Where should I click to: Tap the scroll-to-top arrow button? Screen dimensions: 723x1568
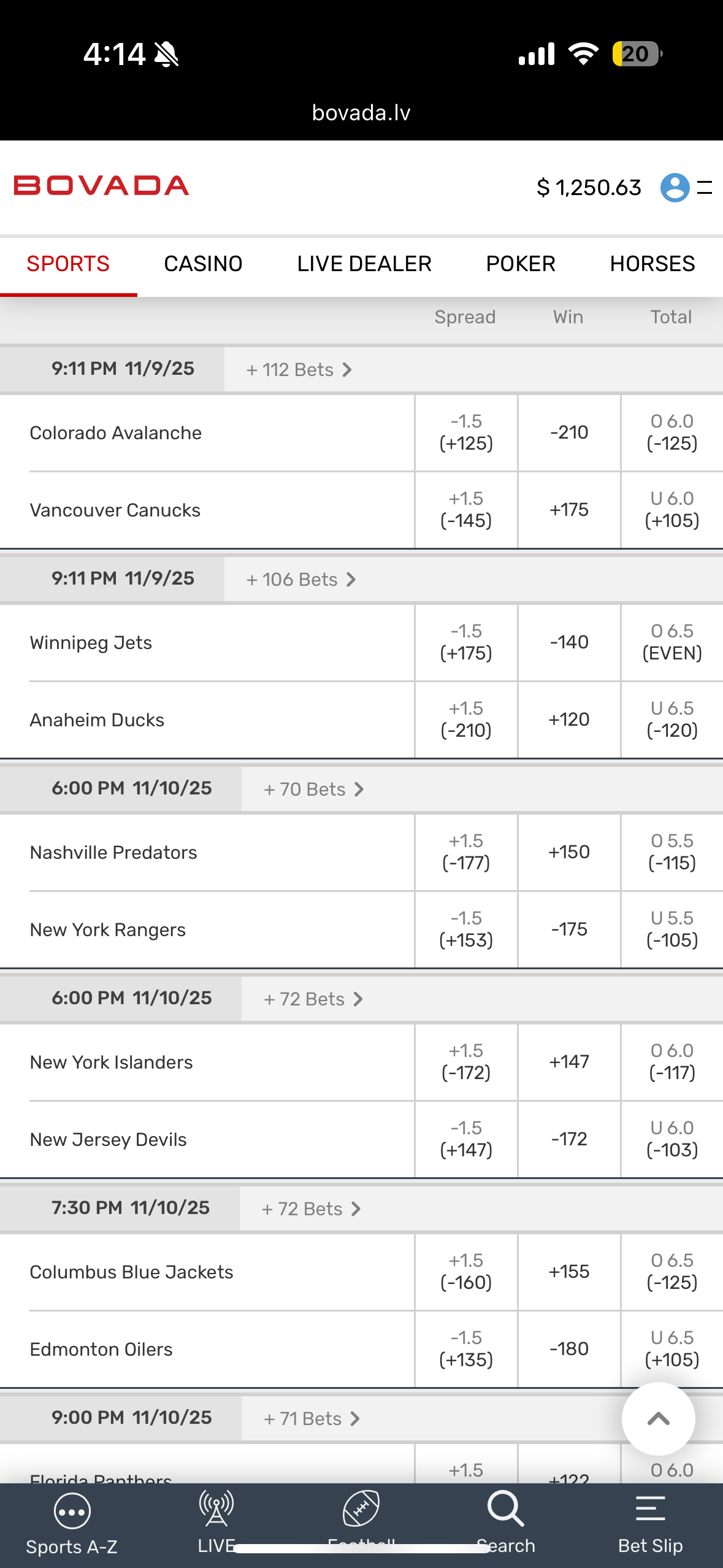[x=658, y=1418]
